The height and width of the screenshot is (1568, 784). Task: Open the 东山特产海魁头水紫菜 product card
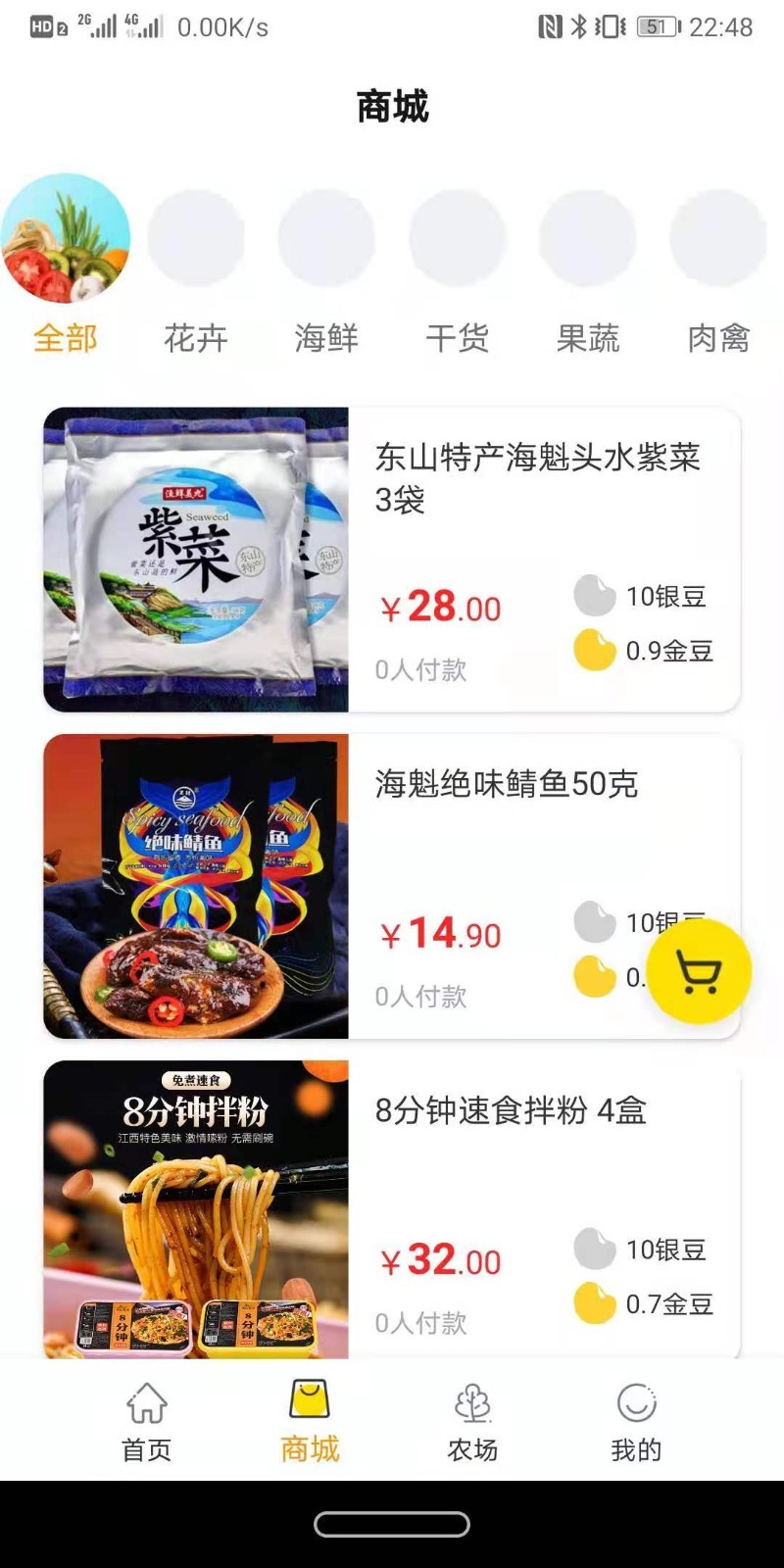pyautogui.click(x=392, y=560)
